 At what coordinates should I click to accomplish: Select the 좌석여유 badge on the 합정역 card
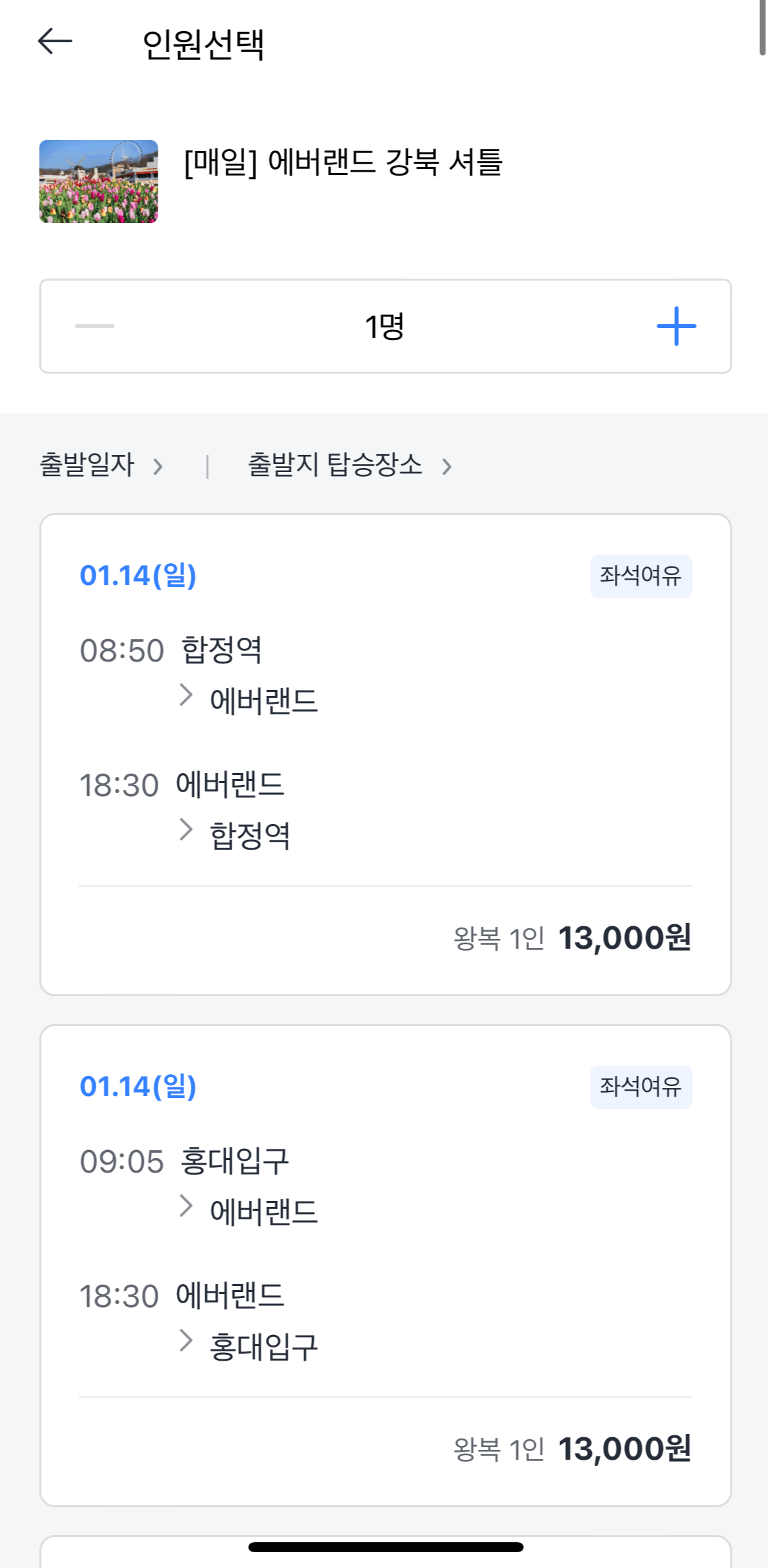[x=640, y=576]
